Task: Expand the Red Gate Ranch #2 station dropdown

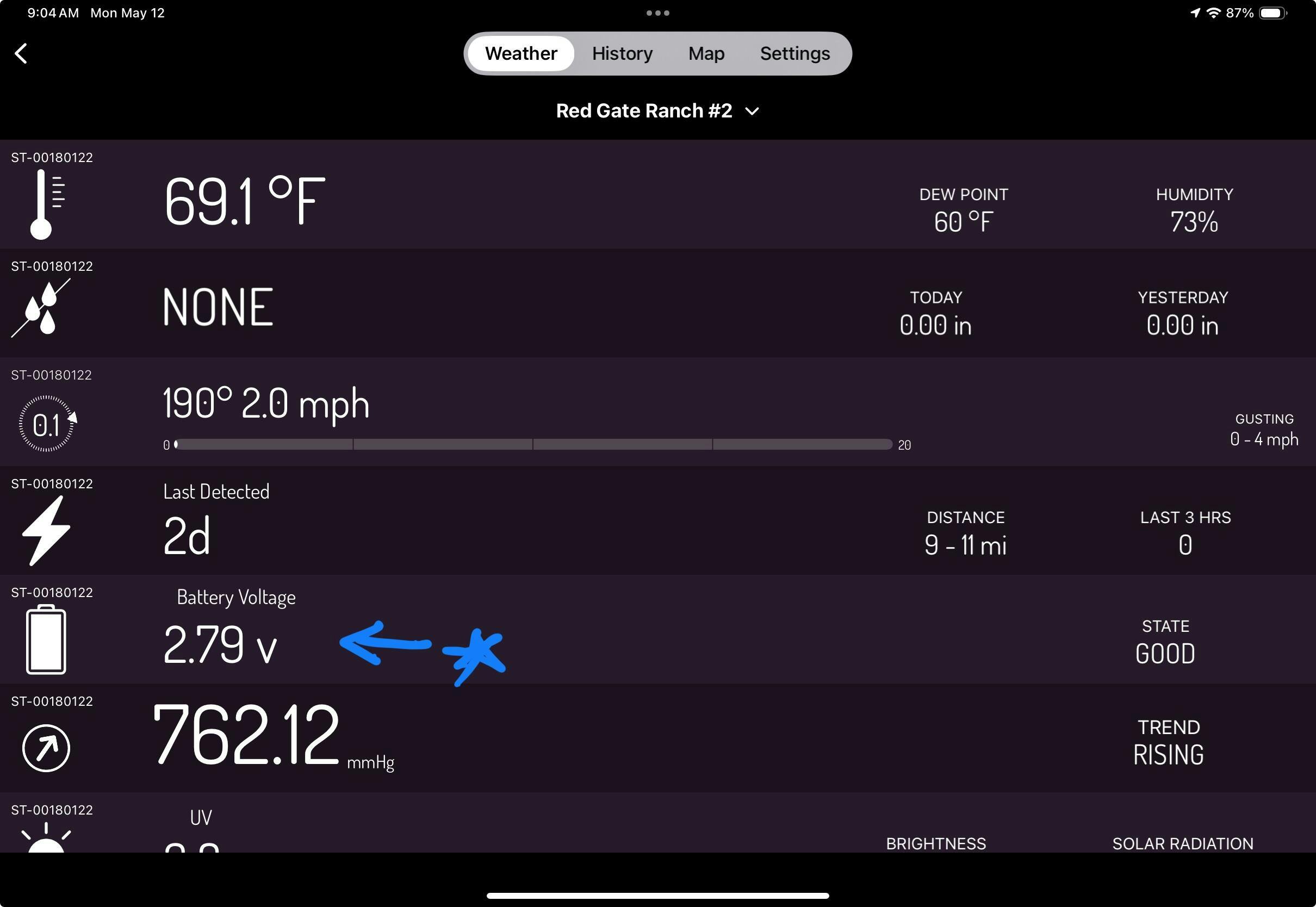Action: [x=657, y=111]
